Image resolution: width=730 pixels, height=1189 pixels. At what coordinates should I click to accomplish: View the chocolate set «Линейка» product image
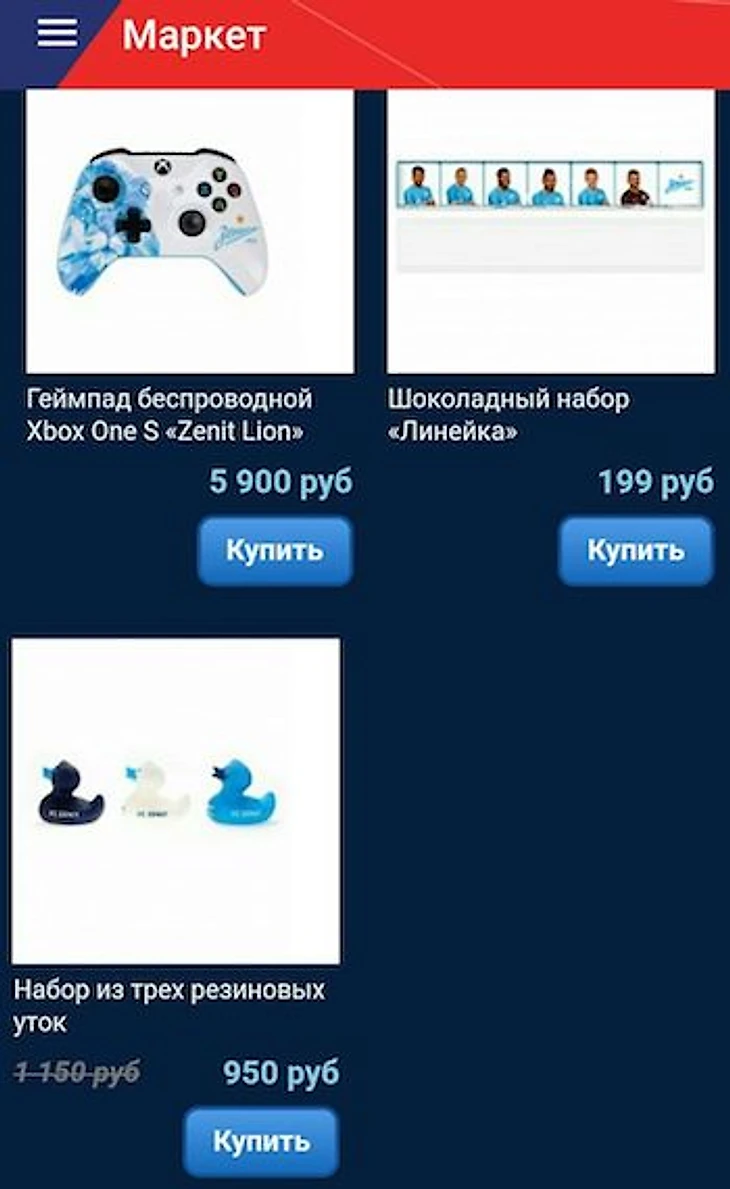point(551,232)
